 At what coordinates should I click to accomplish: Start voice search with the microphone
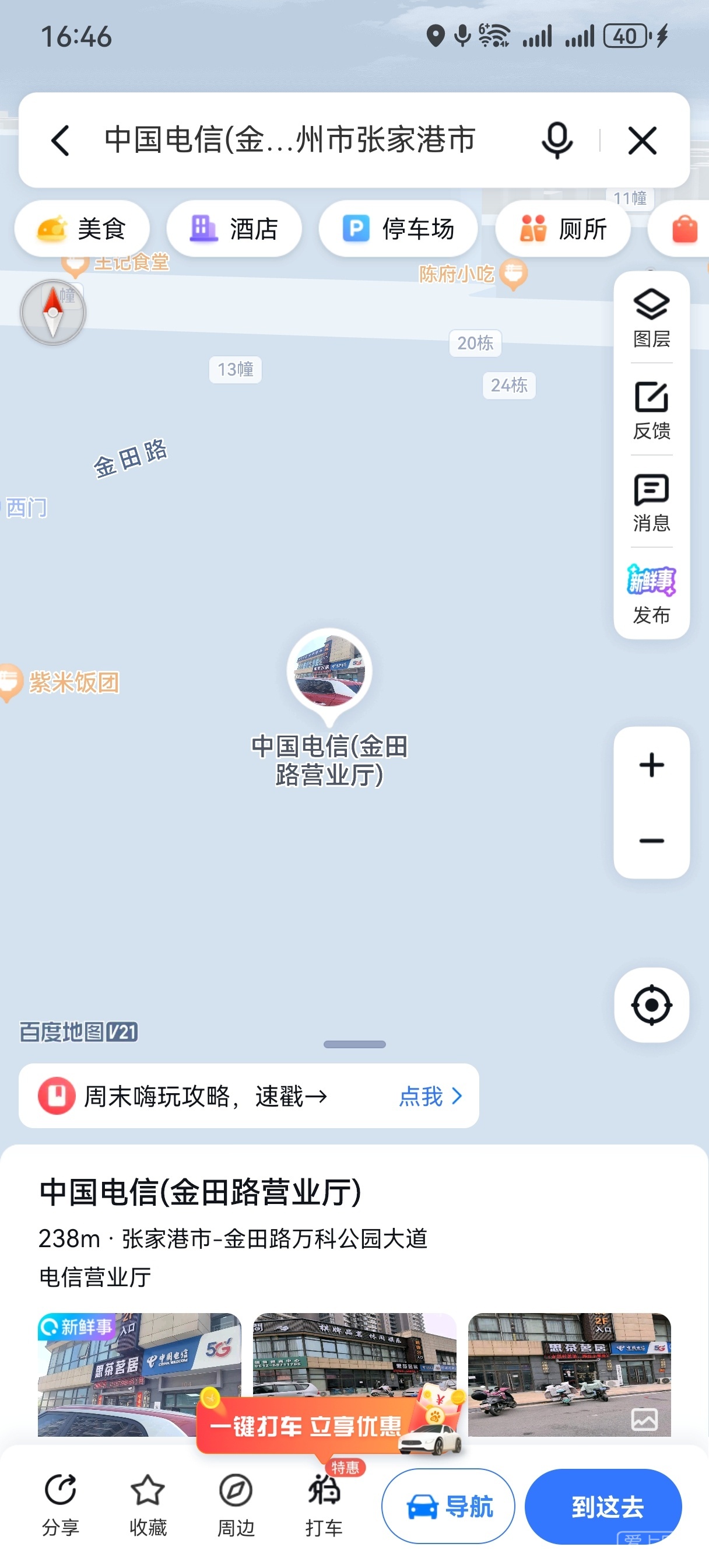(x=556, y=141)
